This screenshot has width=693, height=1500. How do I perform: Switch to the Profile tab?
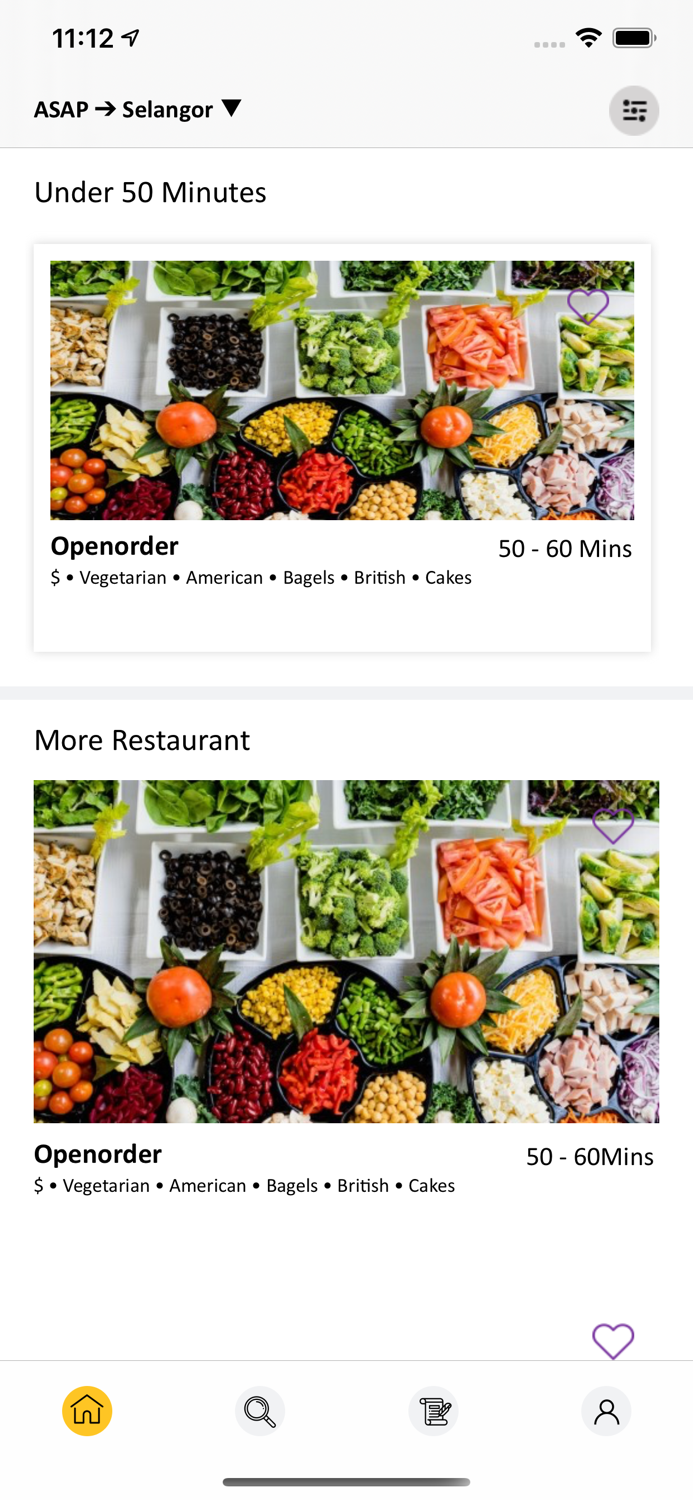pos(606,1410)
